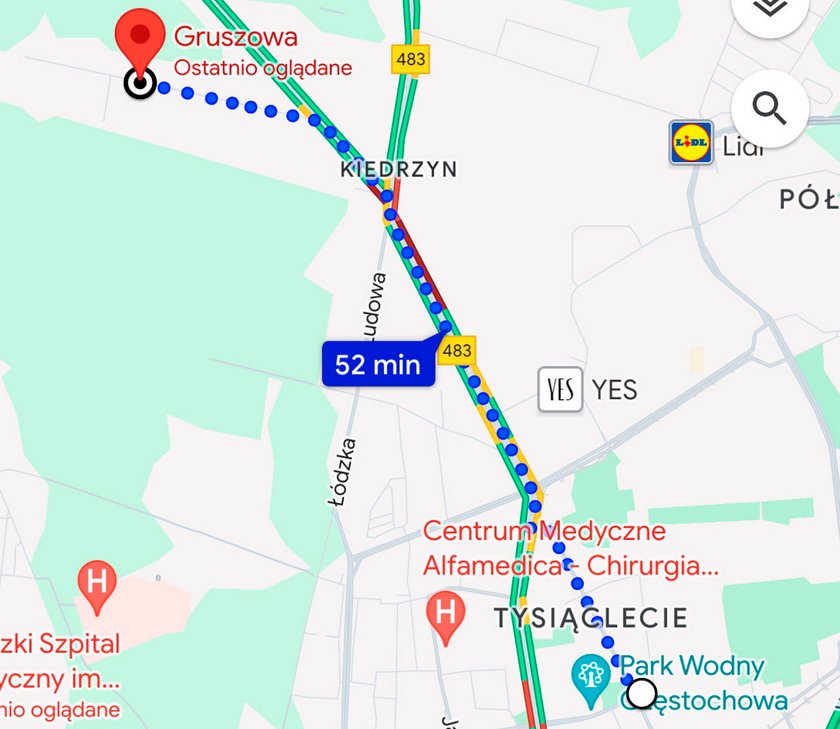Select the Gruszowa destination pin
This screenshot has width=840, height=729.
click(x=140, y=40)
